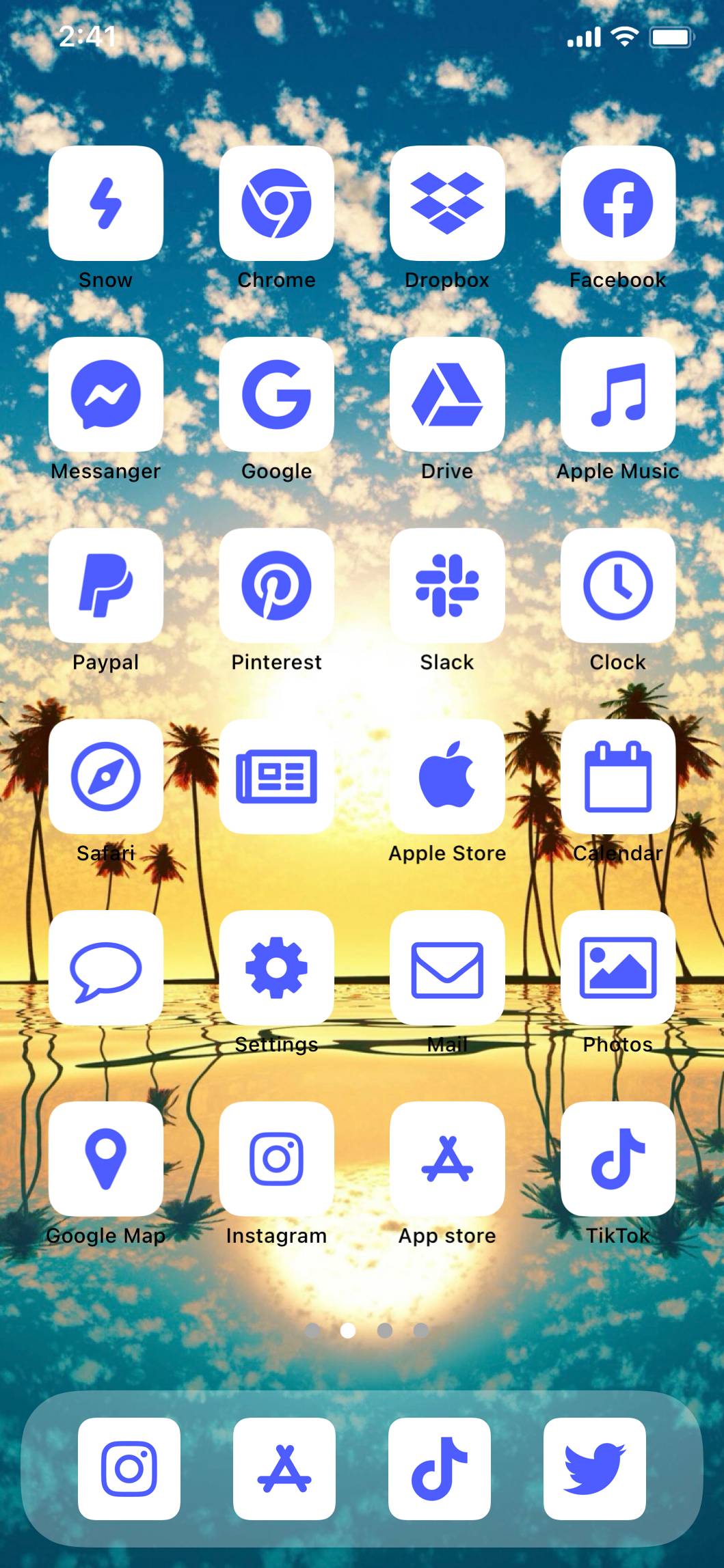
Task: Open the Photos app
Action: click(x=618, y=968)
